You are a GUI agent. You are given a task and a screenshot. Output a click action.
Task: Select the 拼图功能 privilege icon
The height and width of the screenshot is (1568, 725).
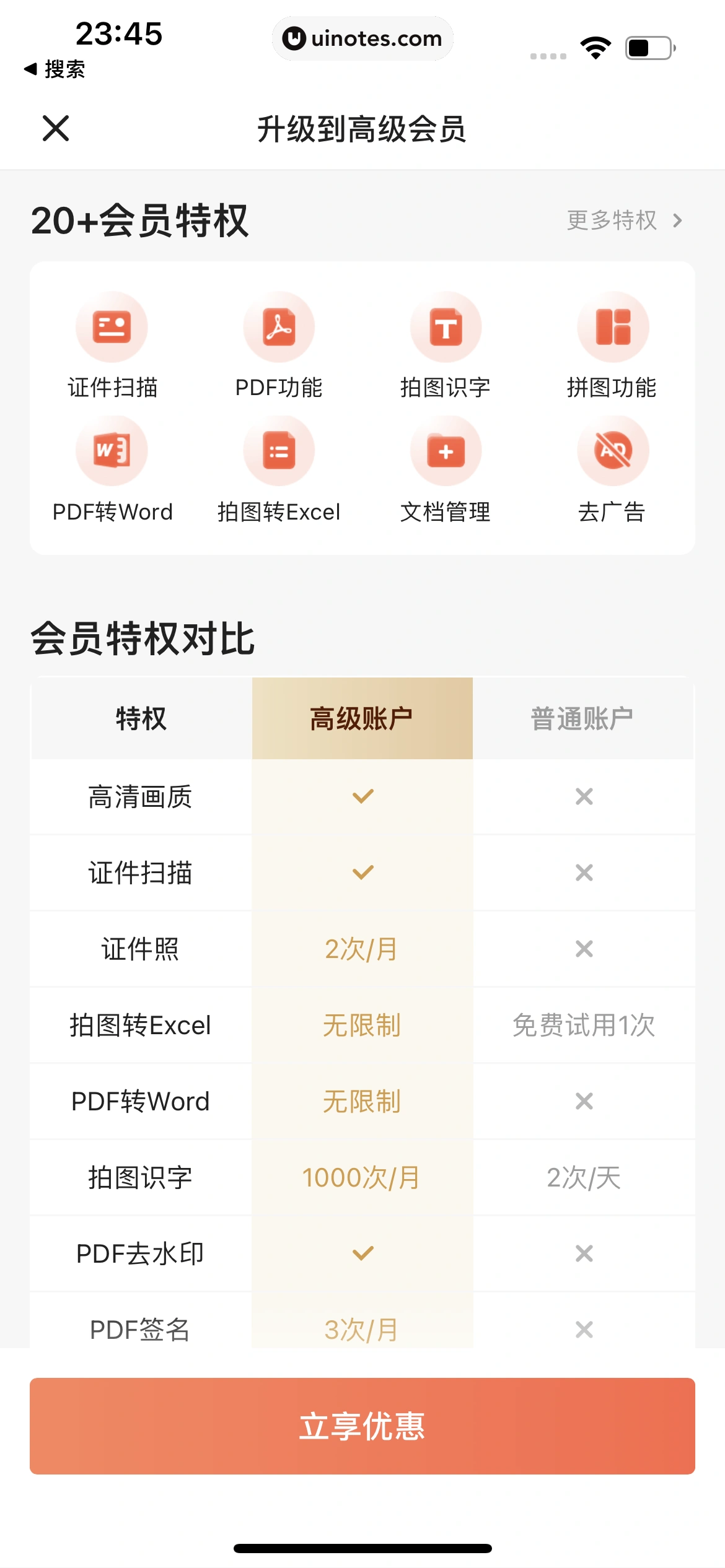click(612, 327)
